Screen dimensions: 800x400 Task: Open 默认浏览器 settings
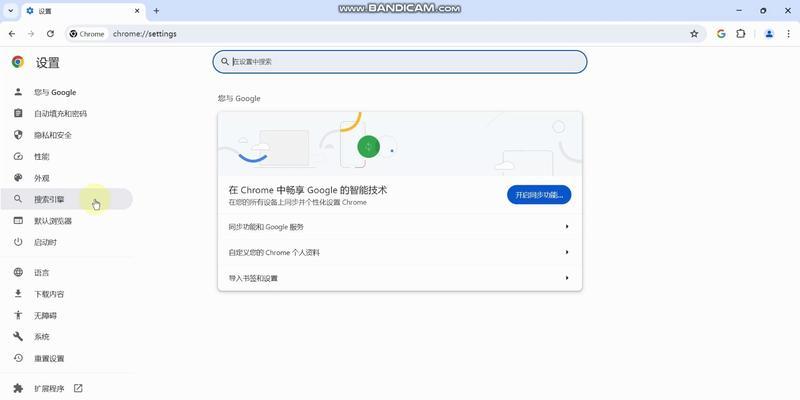[52, 221]
